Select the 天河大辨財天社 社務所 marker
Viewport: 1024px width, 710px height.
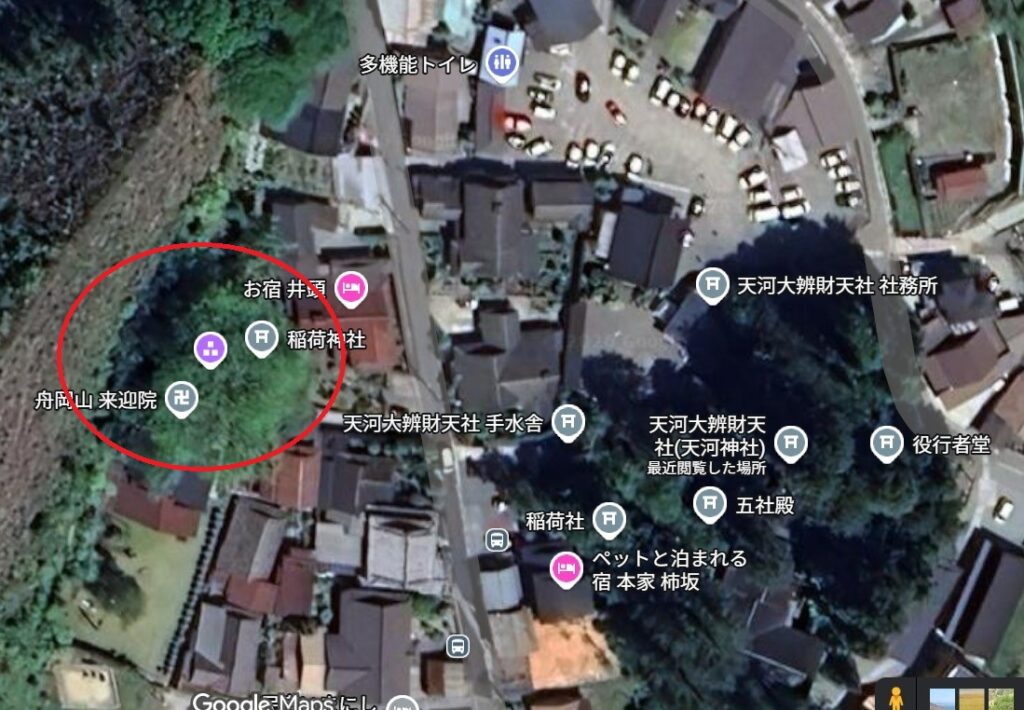pos(712,285)
